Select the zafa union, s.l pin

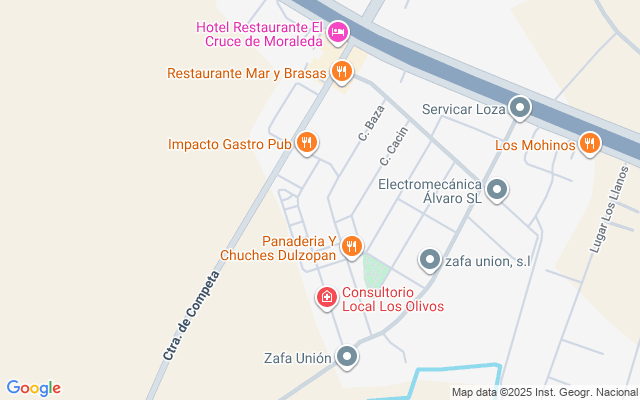tap(430, 260)
